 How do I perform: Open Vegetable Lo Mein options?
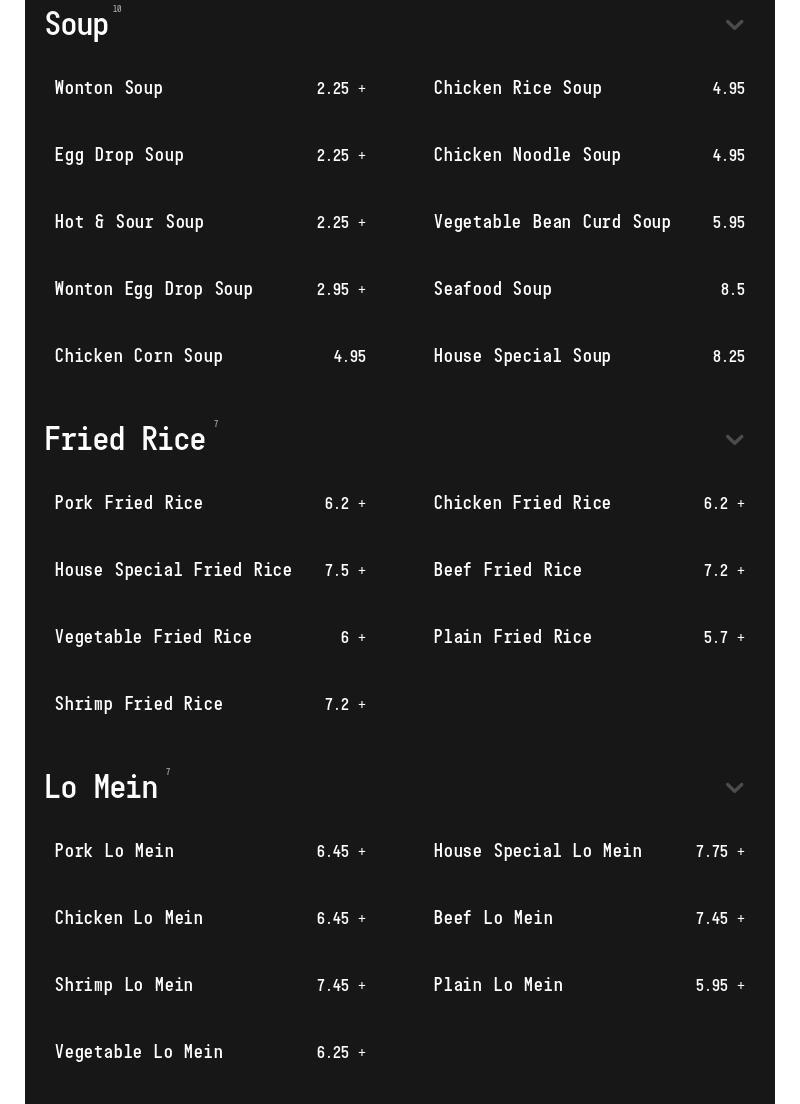(210, 1052)
